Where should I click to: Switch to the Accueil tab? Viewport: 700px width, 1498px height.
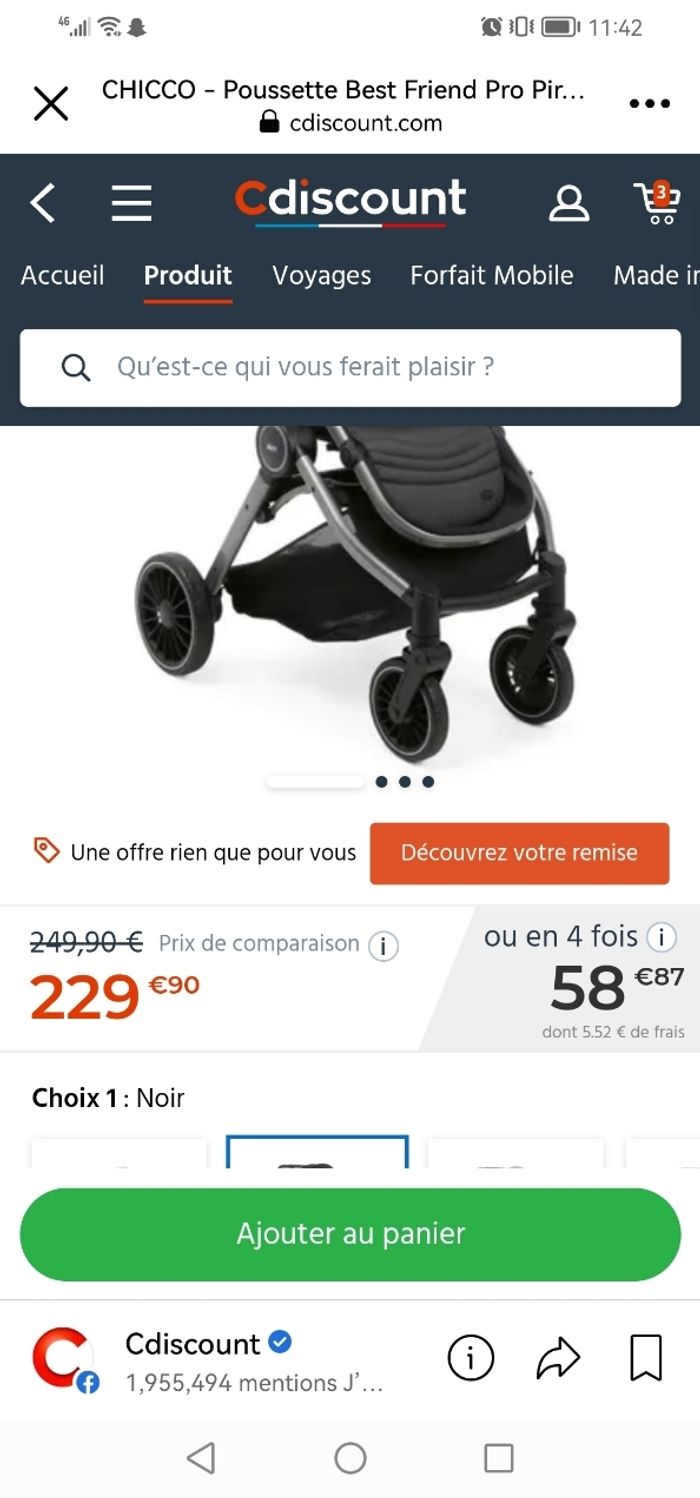pyautogui.click(x=62, y=275)
